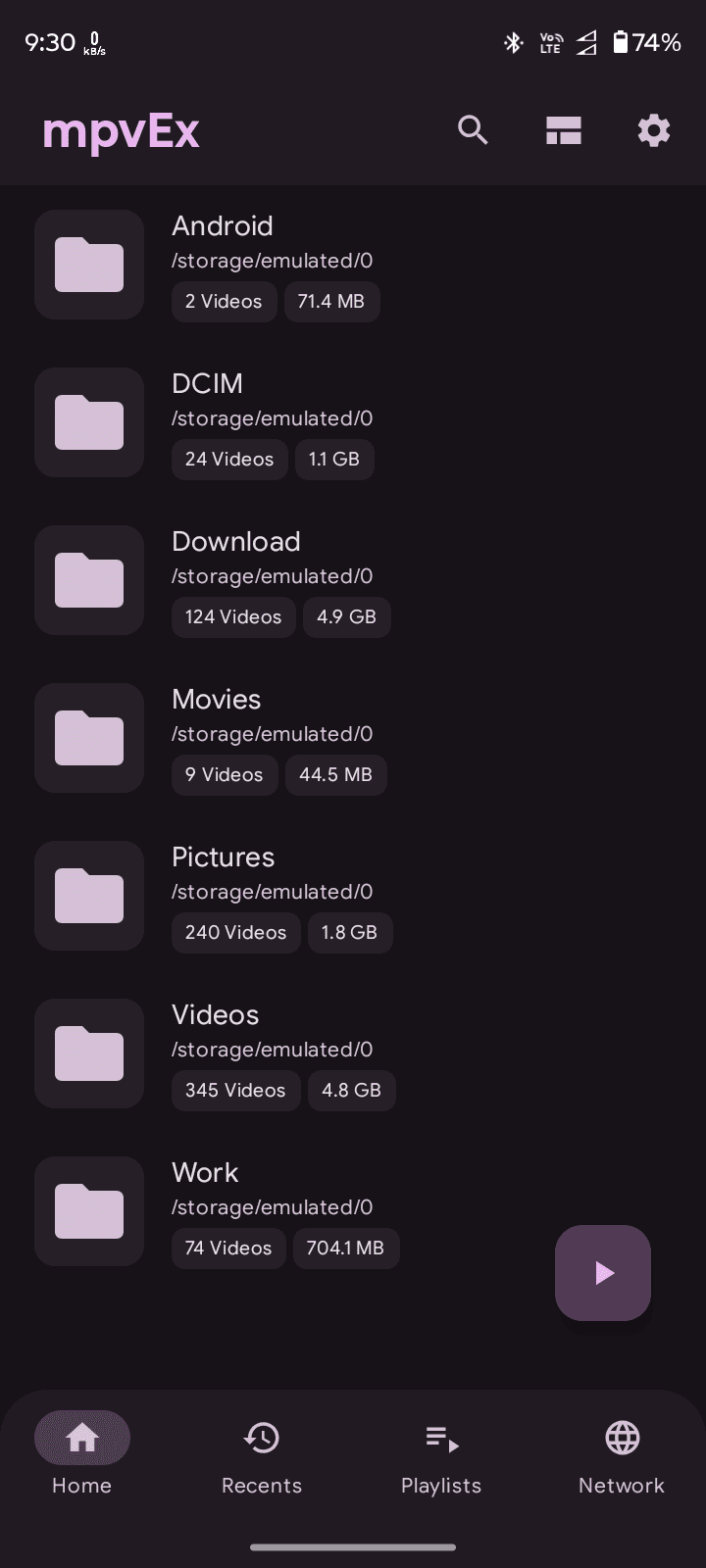Open the DCIM folder

[207, 384]
